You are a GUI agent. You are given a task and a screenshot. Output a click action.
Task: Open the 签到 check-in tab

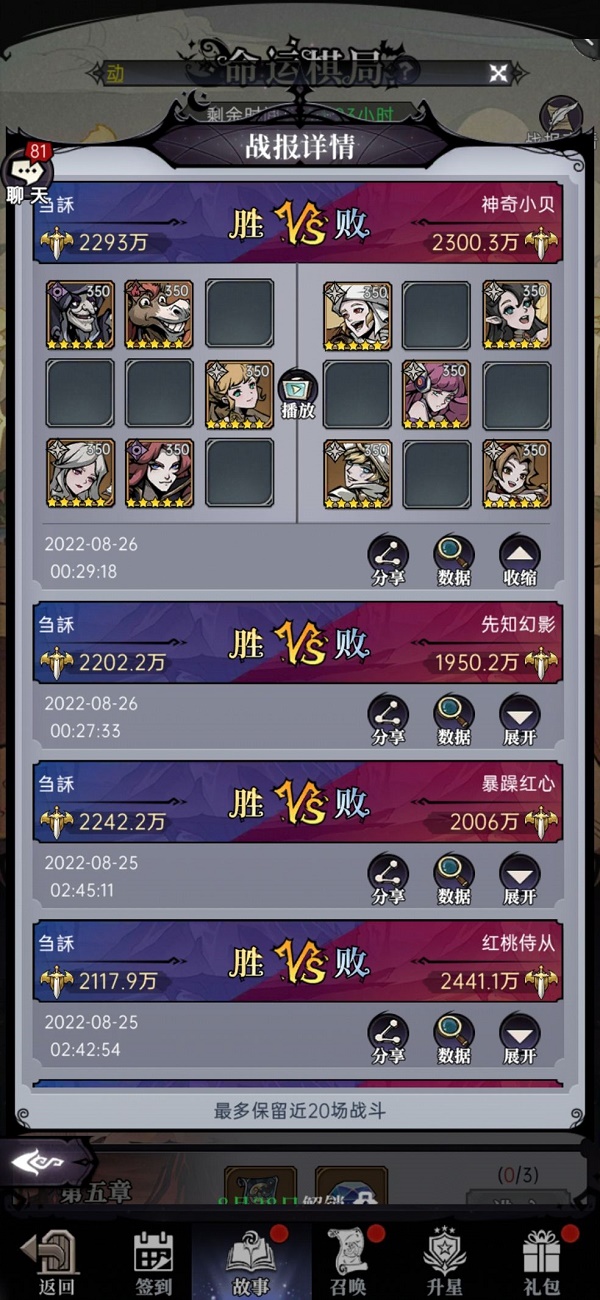(x=153, y=1262)
